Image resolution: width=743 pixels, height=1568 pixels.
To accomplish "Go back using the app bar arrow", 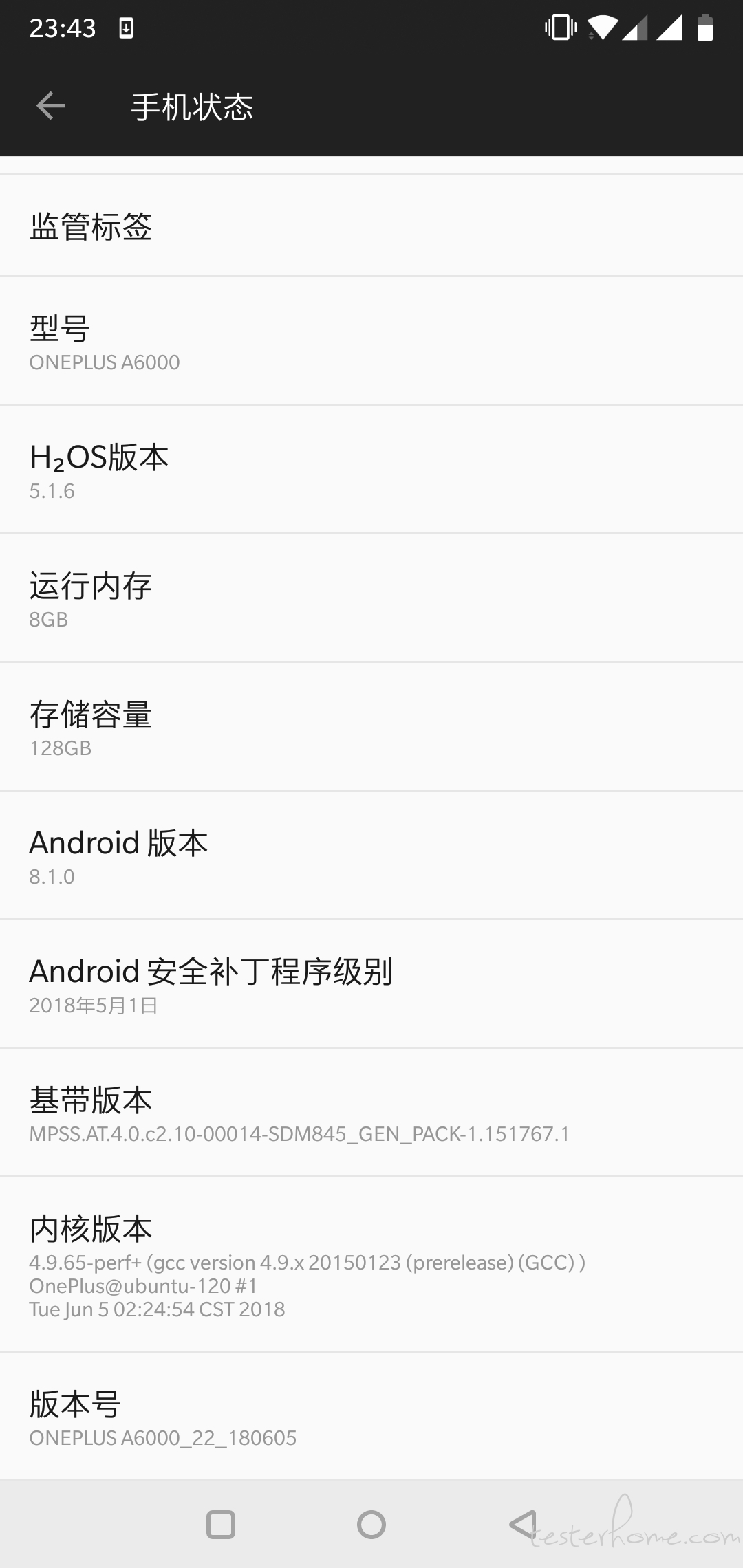I will tap(50, 106).
